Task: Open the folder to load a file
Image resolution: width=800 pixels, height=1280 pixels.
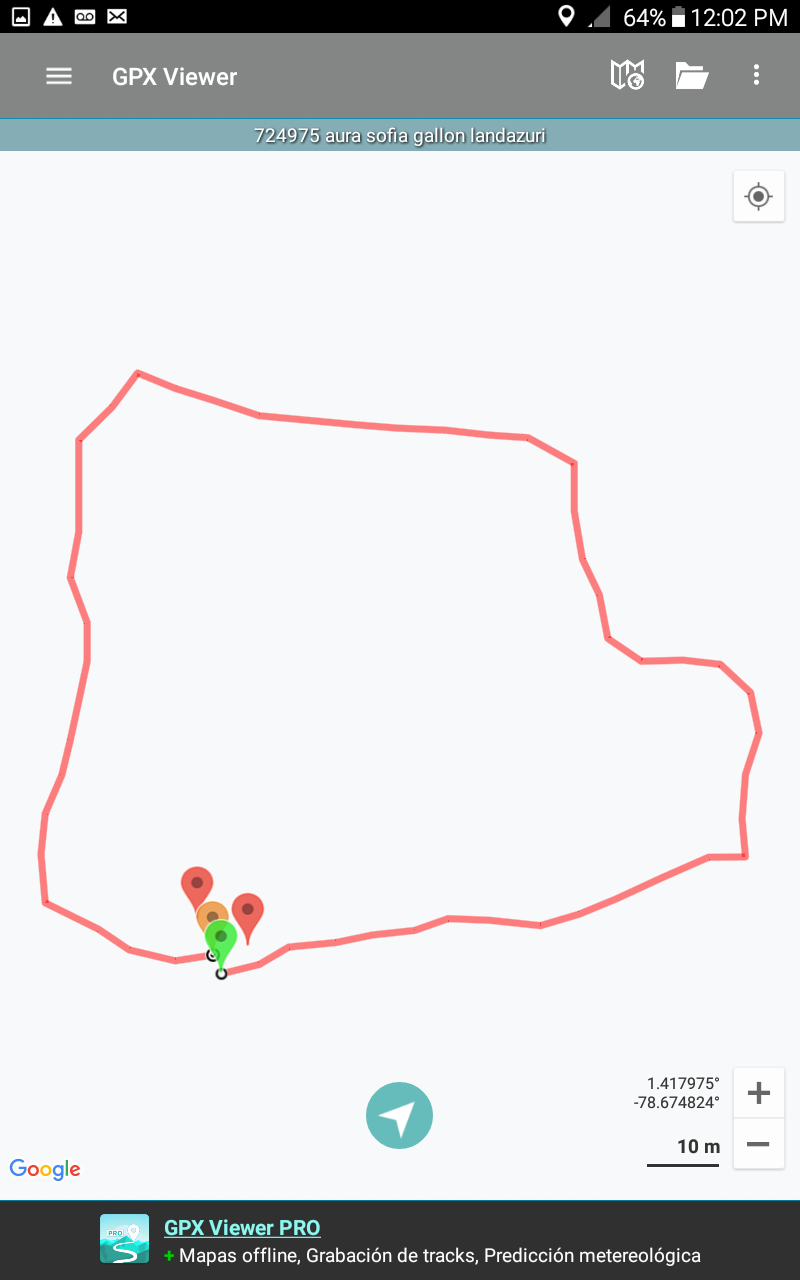Action: coord(692,76)
